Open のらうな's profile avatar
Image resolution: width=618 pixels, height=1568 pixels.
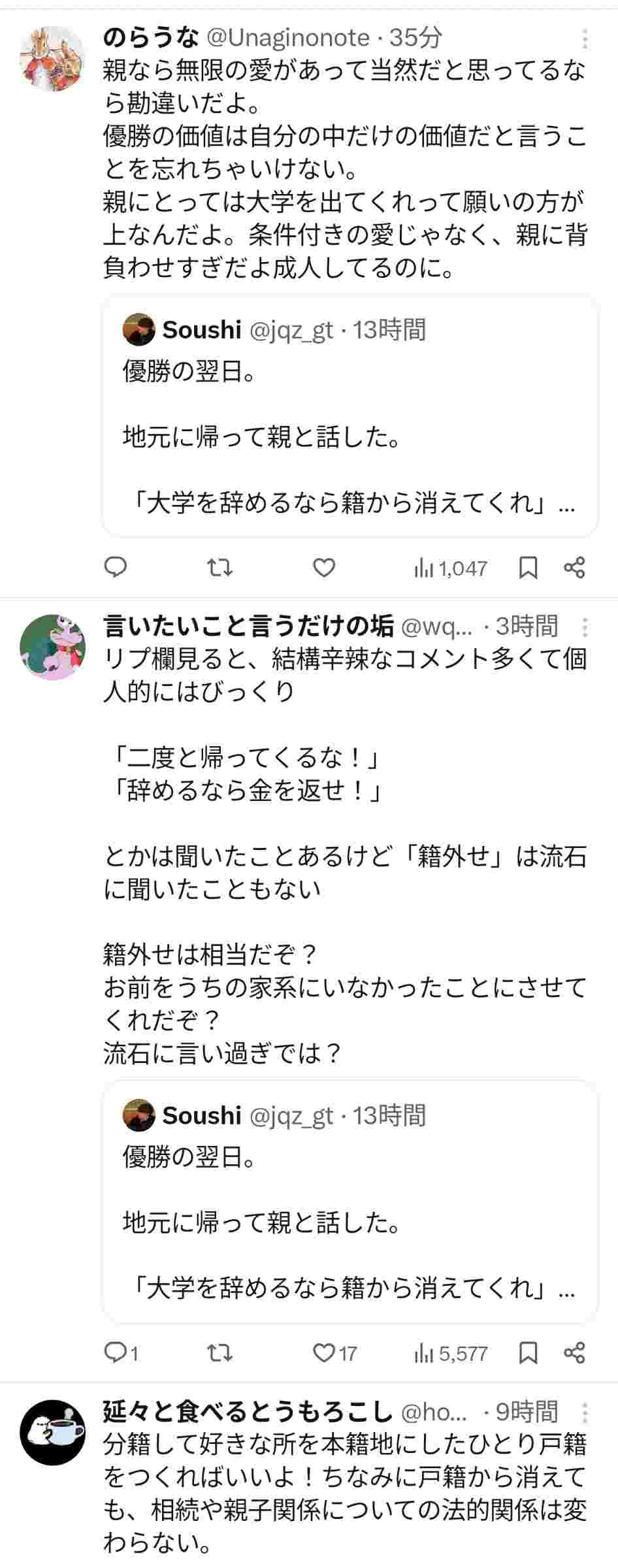[x=53, y=59]
